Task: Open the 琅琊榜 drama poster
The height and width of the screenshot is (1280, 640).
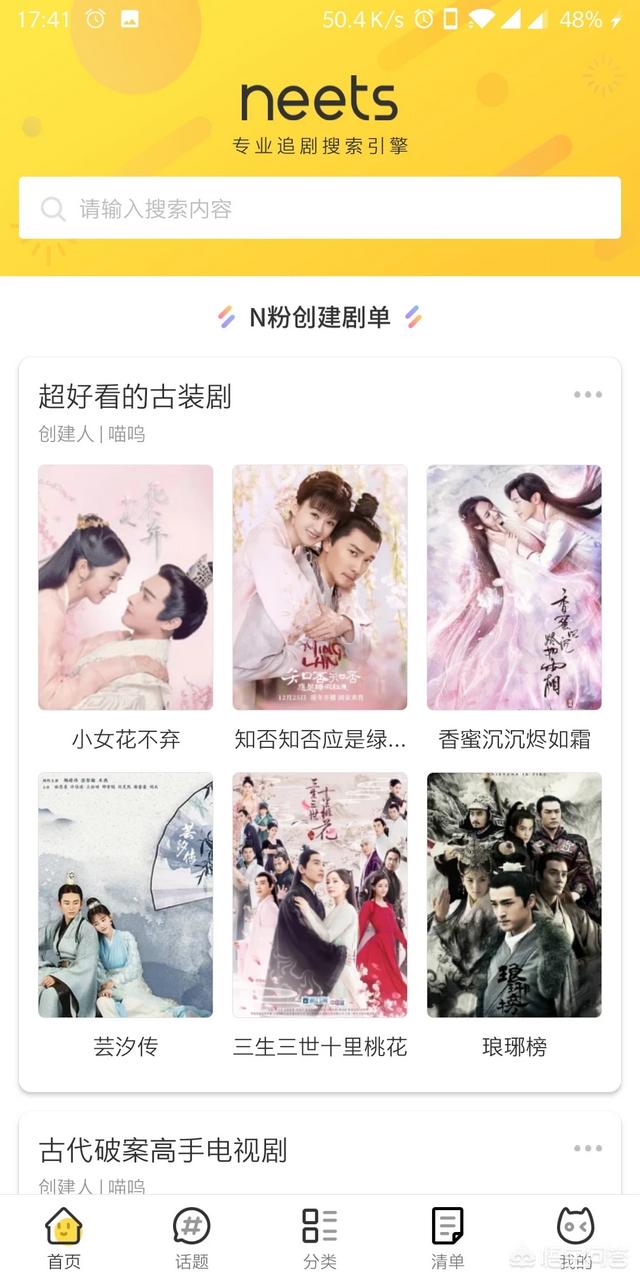Action: pyautogui.click(x=514, y=895)
